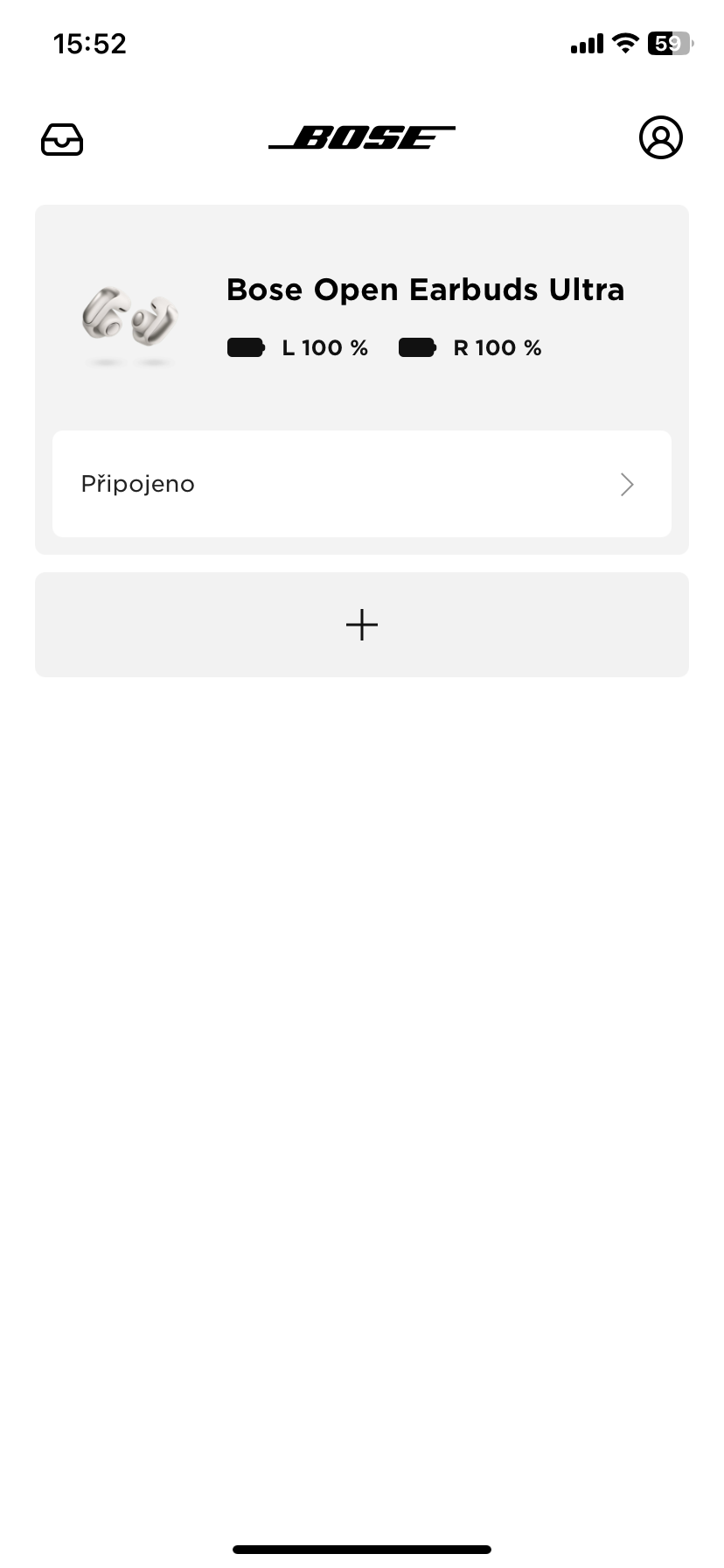Tap the Wi-Fi status icon

624,43
